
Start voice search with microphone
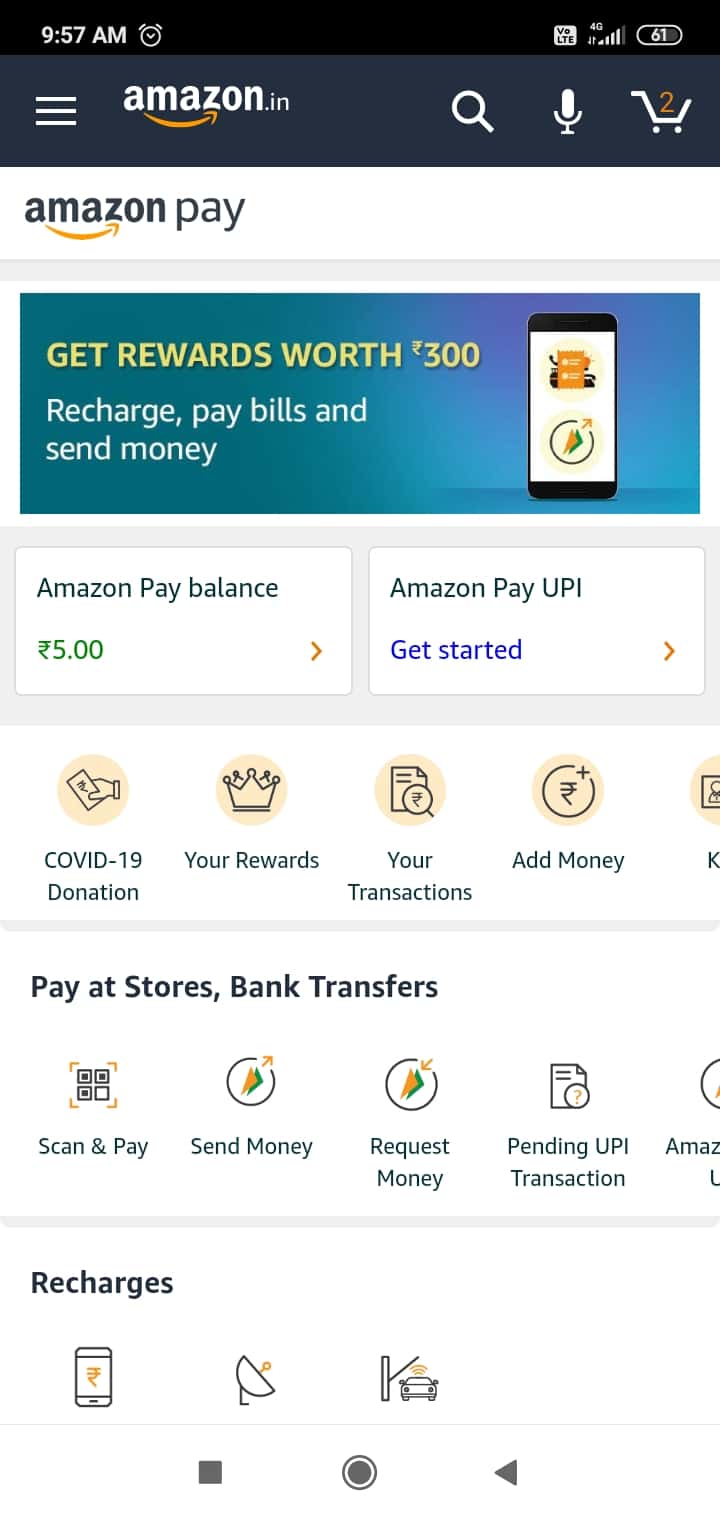click(567, 111)
